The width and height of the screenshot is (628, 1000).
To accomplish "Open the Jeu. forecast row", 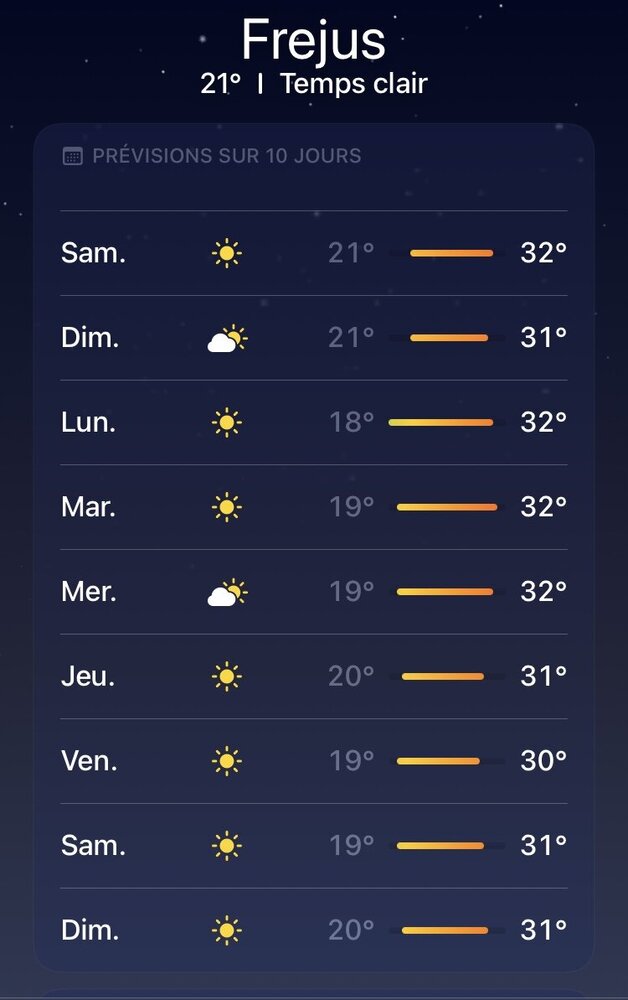I will [313, 677].
